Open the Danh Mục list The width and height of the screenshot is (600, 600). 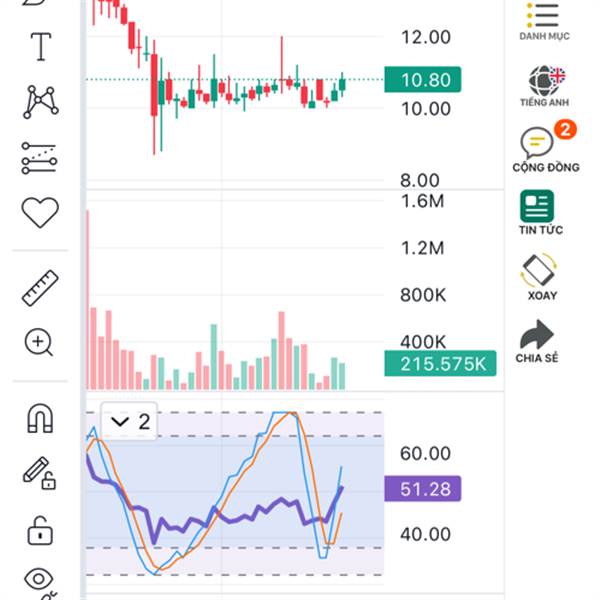(x=544, y=20)
